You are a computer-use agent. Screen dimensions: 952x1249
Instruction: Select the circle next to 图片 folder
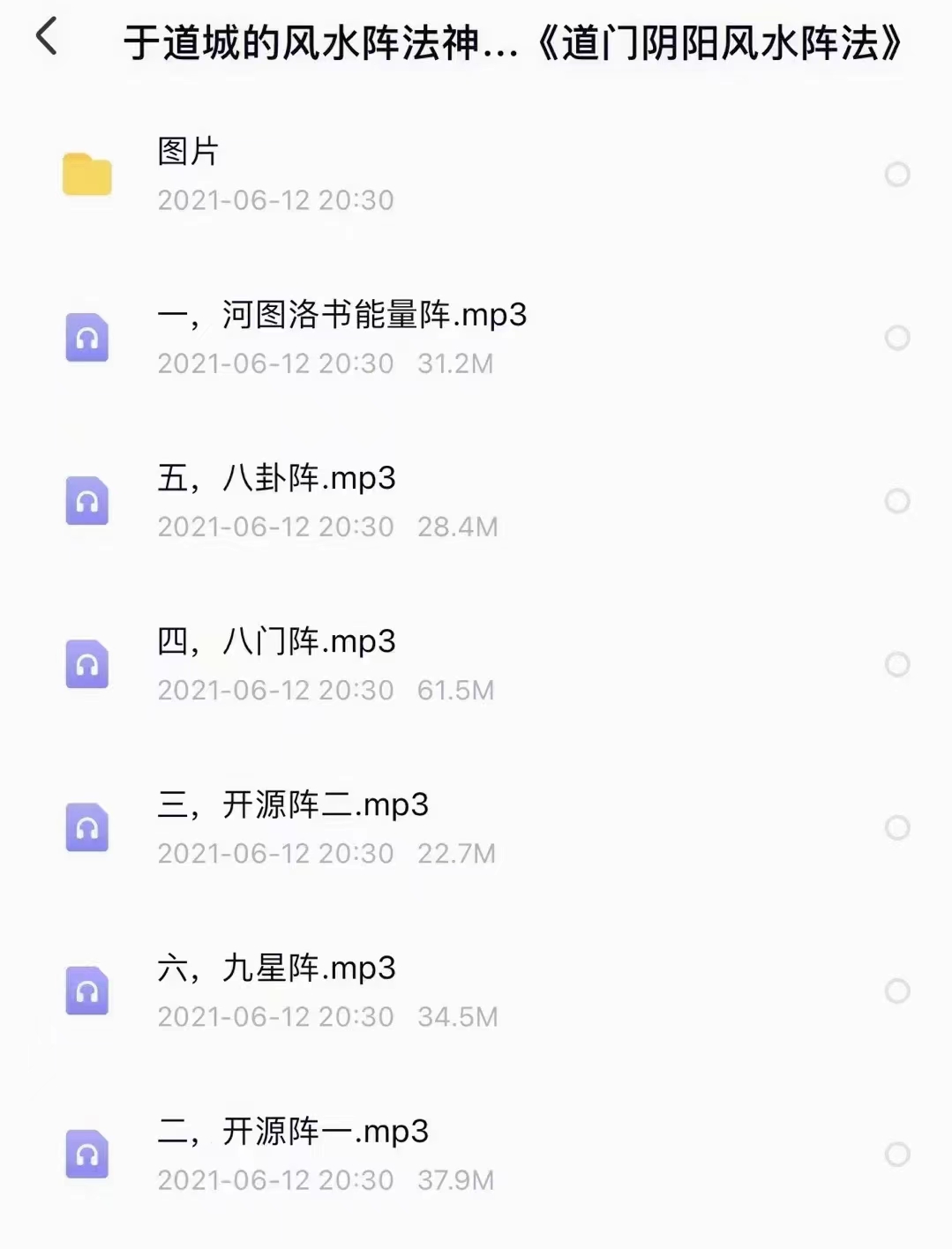pyautogui.click(x=898, y=174)
